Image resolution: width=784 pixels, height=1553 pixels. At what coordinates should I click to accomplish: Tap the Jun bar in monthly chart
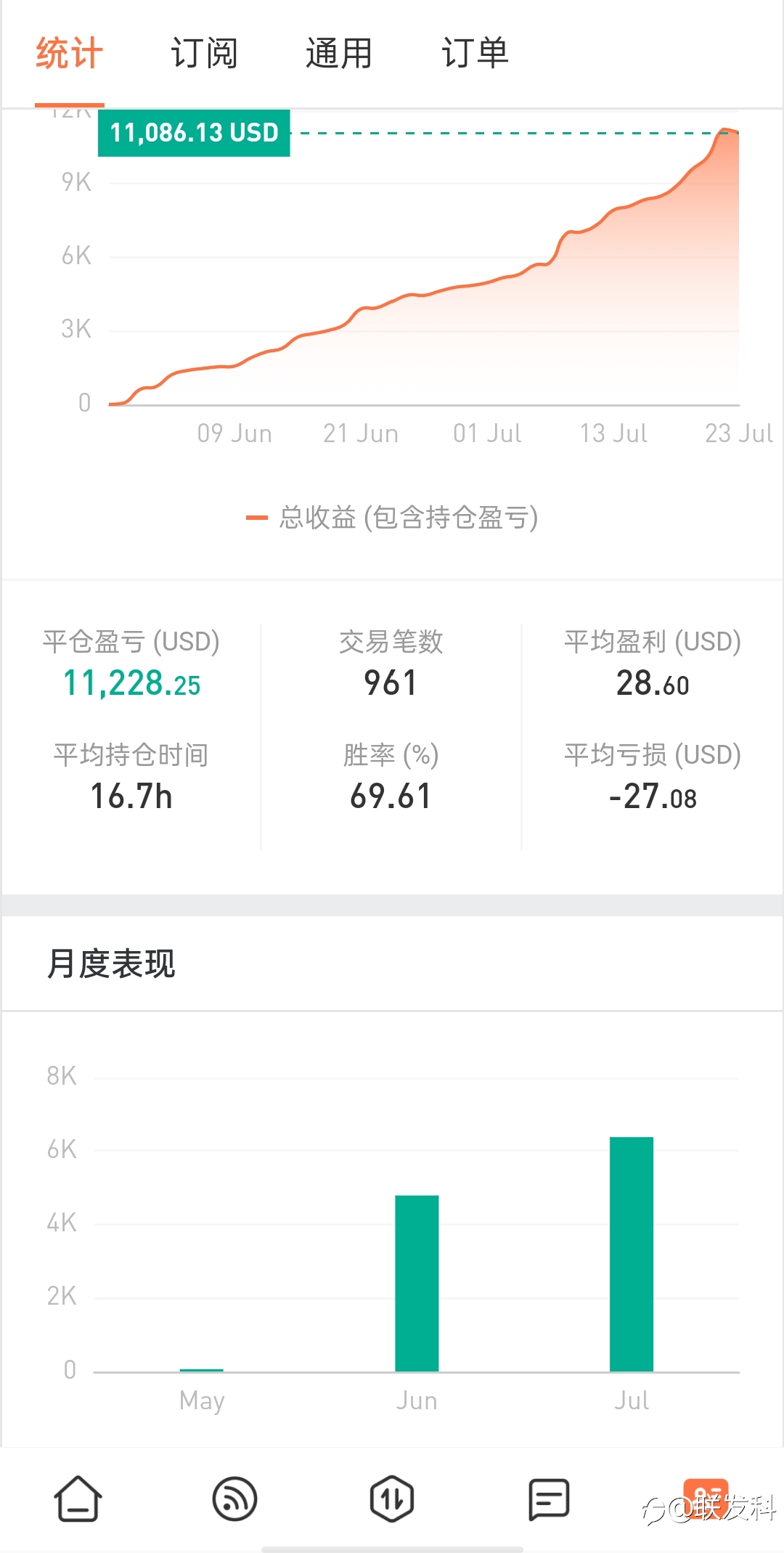click(x=417, y=1283)
